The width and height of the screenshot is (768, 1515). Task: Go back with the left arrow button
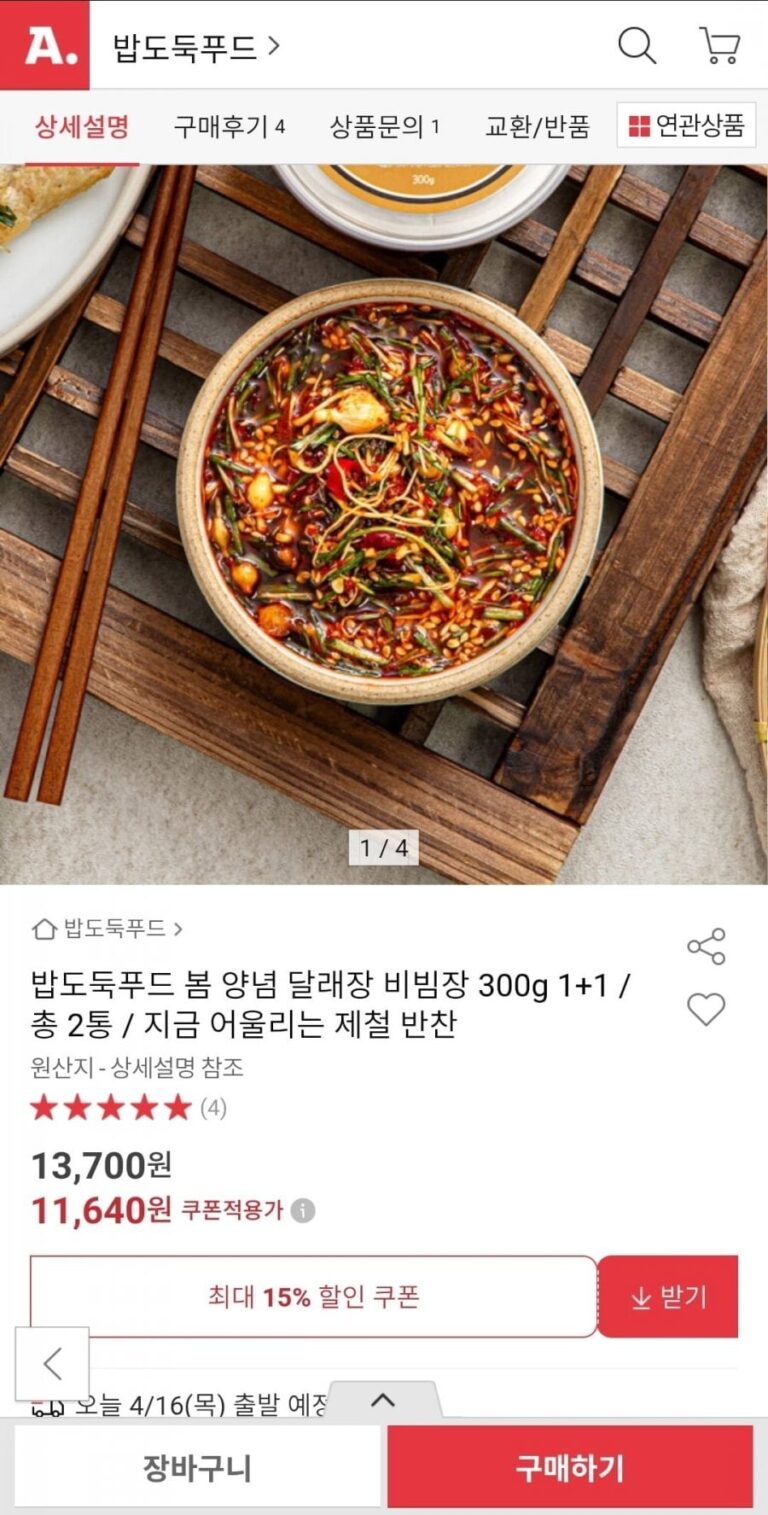pyautogui.click(x=52, y=1363)
